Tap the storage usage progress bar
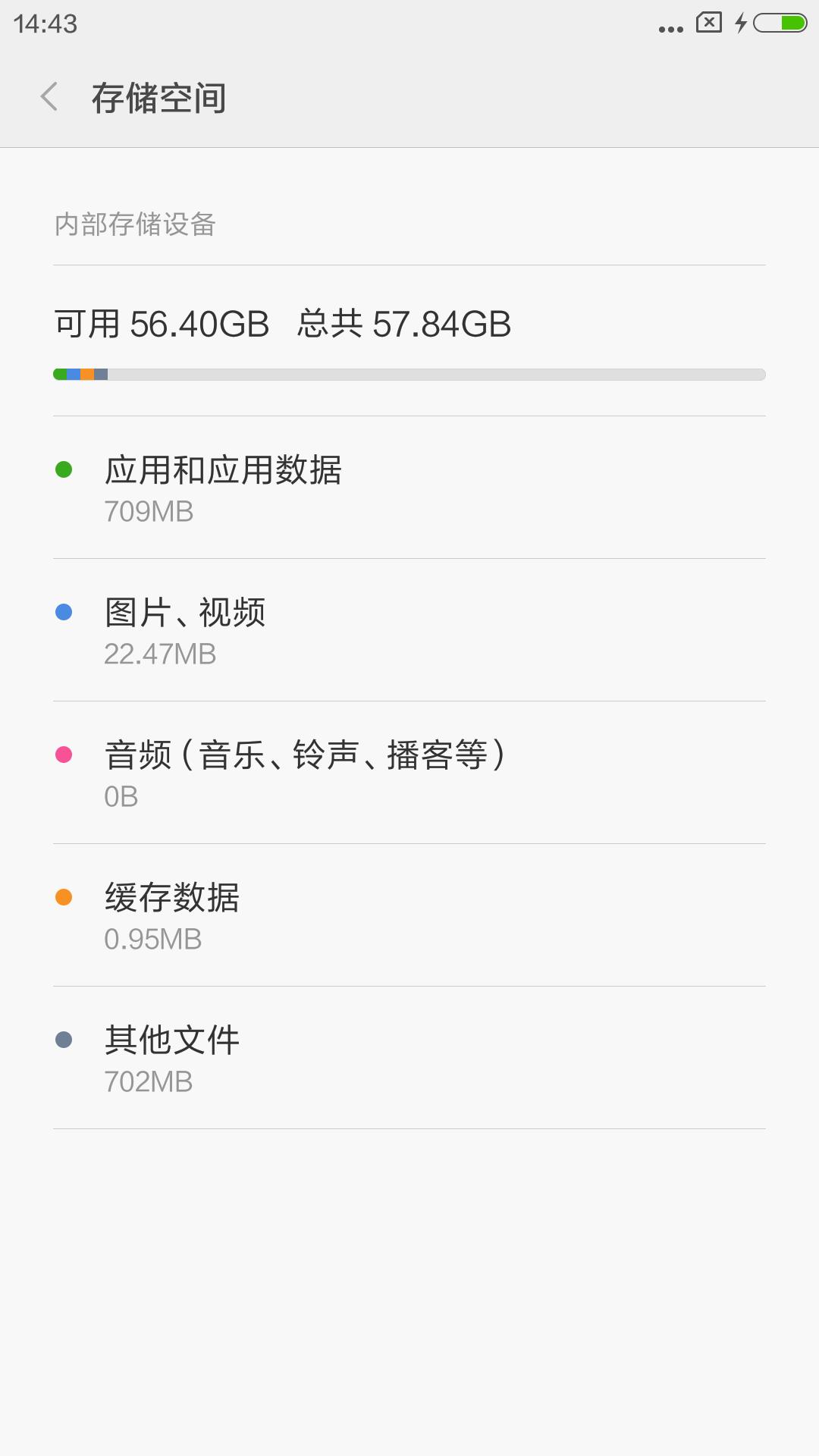Screen dimensions: 819x1456 [409, 373]
